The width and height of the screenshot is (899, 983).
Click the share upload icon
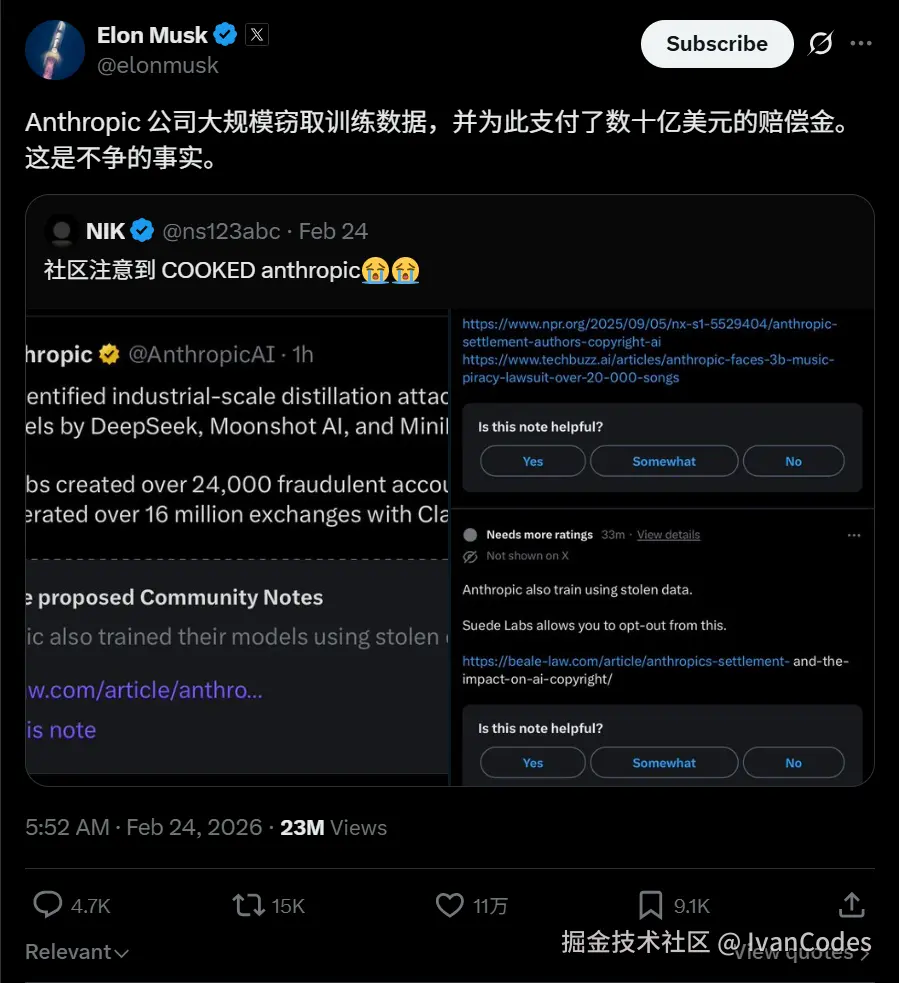click(x=850, y=904)
